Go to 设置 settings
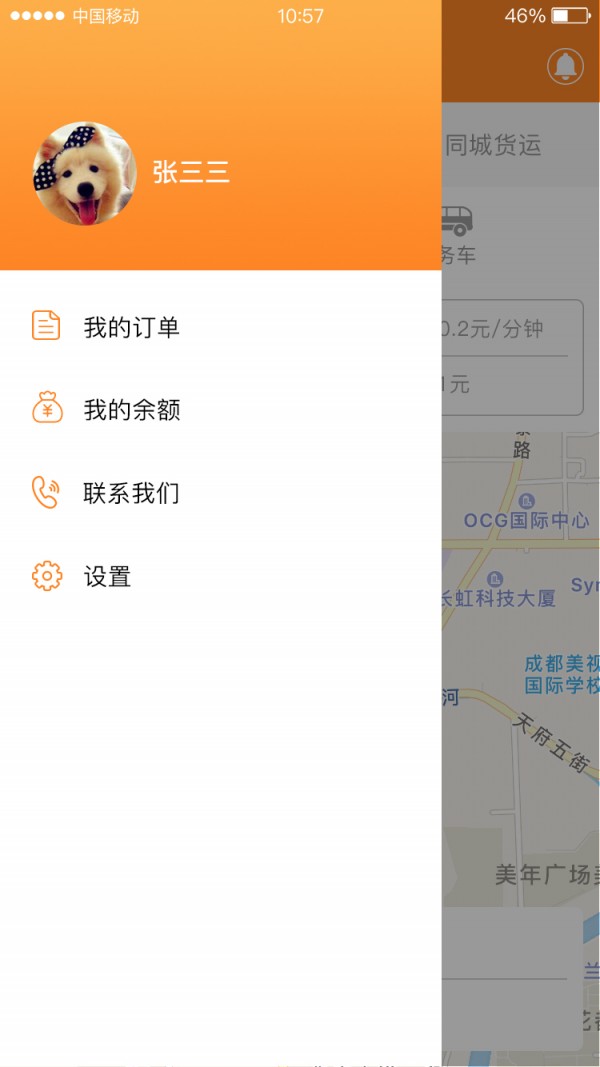 click(x=107, y=577)
